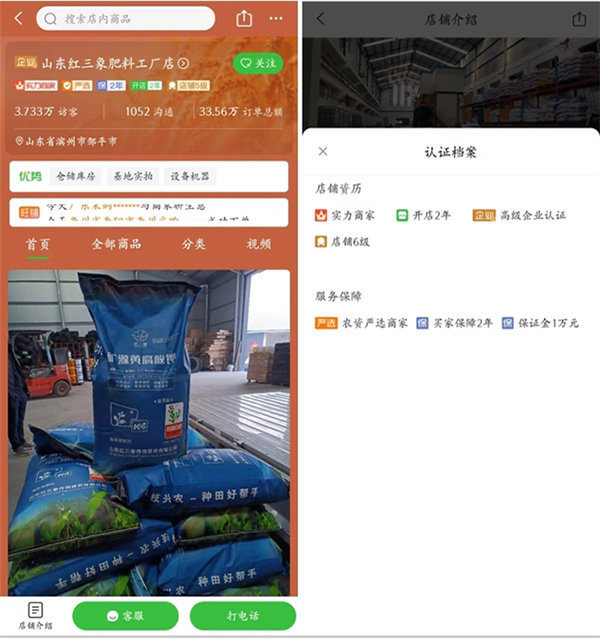Select the 基地实拍 advantage chip

(133, 176)
